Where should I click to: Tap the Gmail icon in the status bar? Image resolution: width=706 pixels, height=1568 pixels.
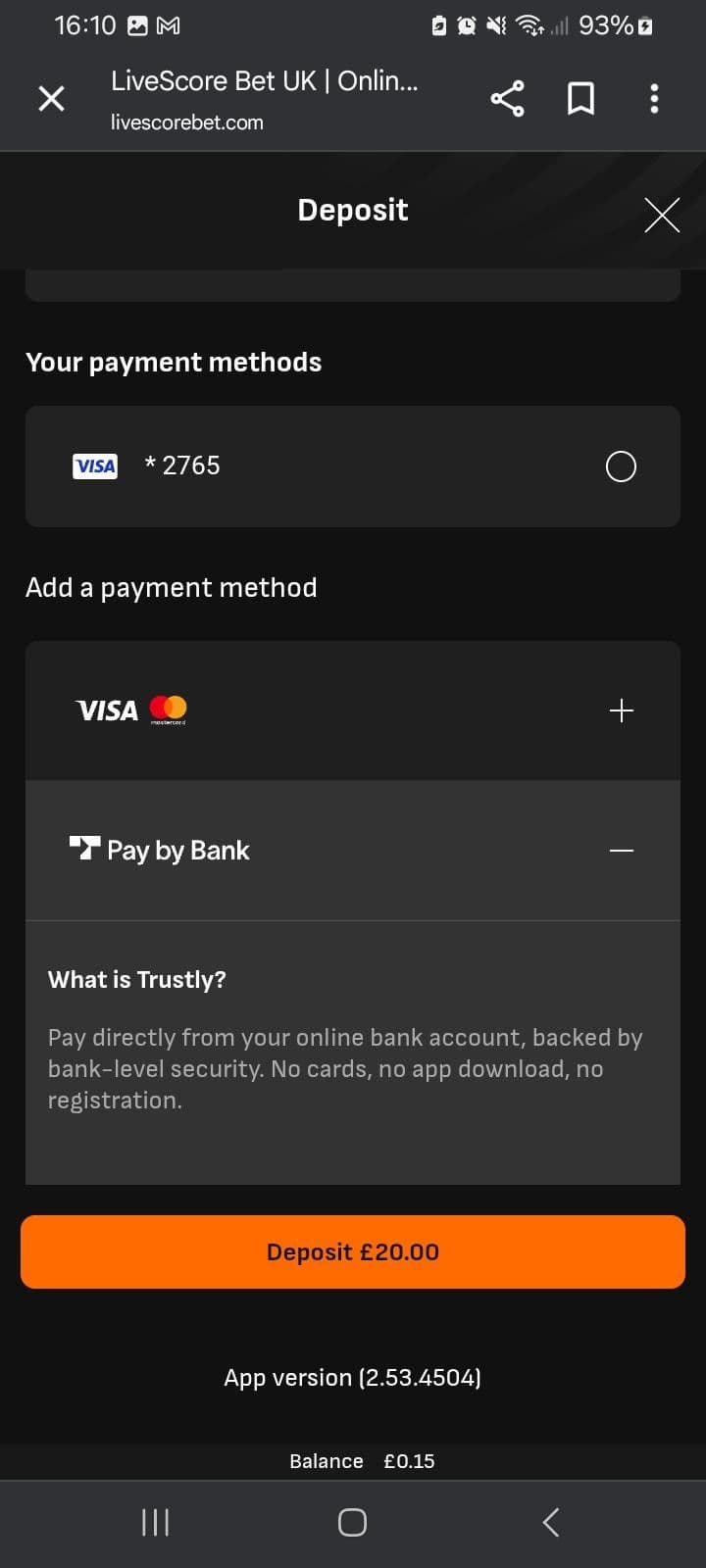tap(167, 24)
